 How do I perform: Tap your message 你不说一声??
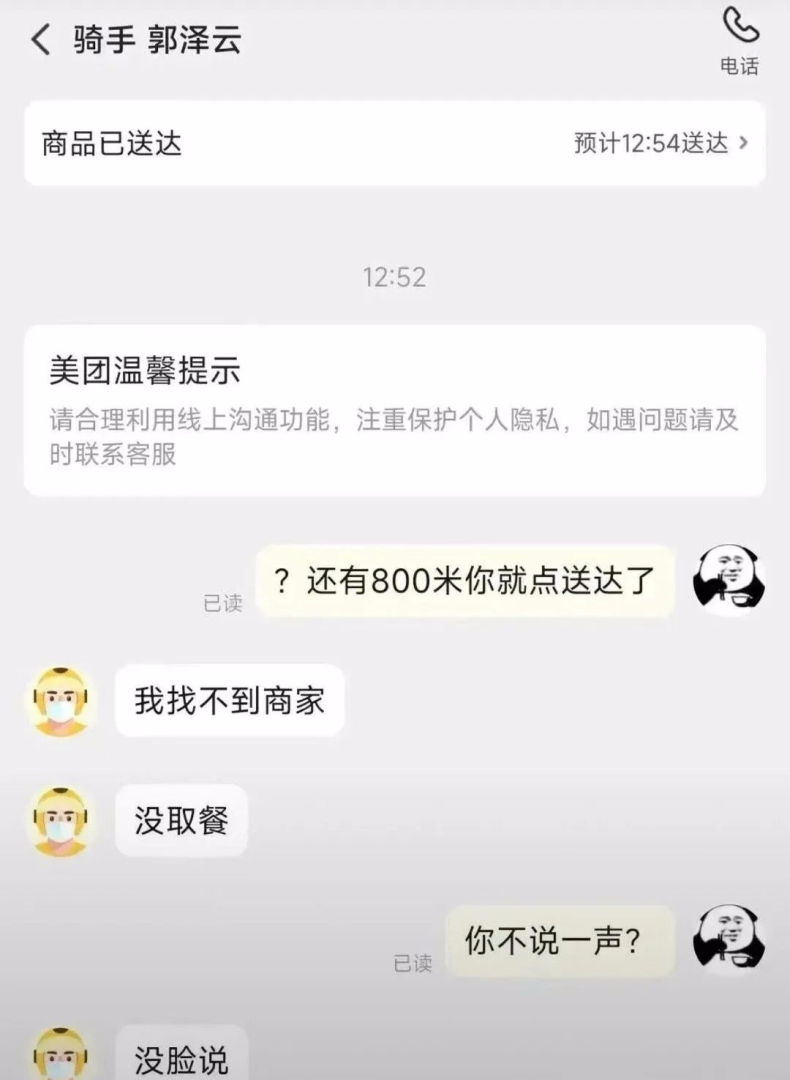(560, 941)
